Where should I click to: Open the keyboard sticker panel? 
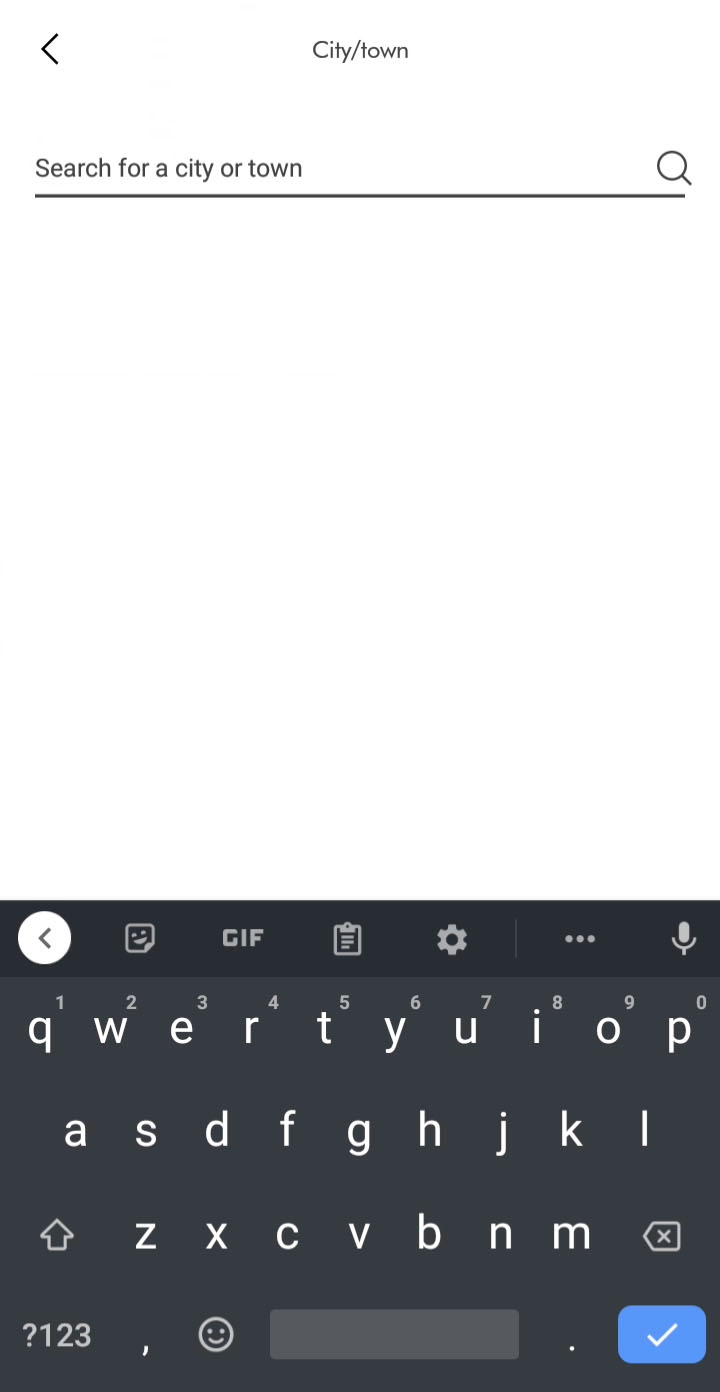[140, 938]
